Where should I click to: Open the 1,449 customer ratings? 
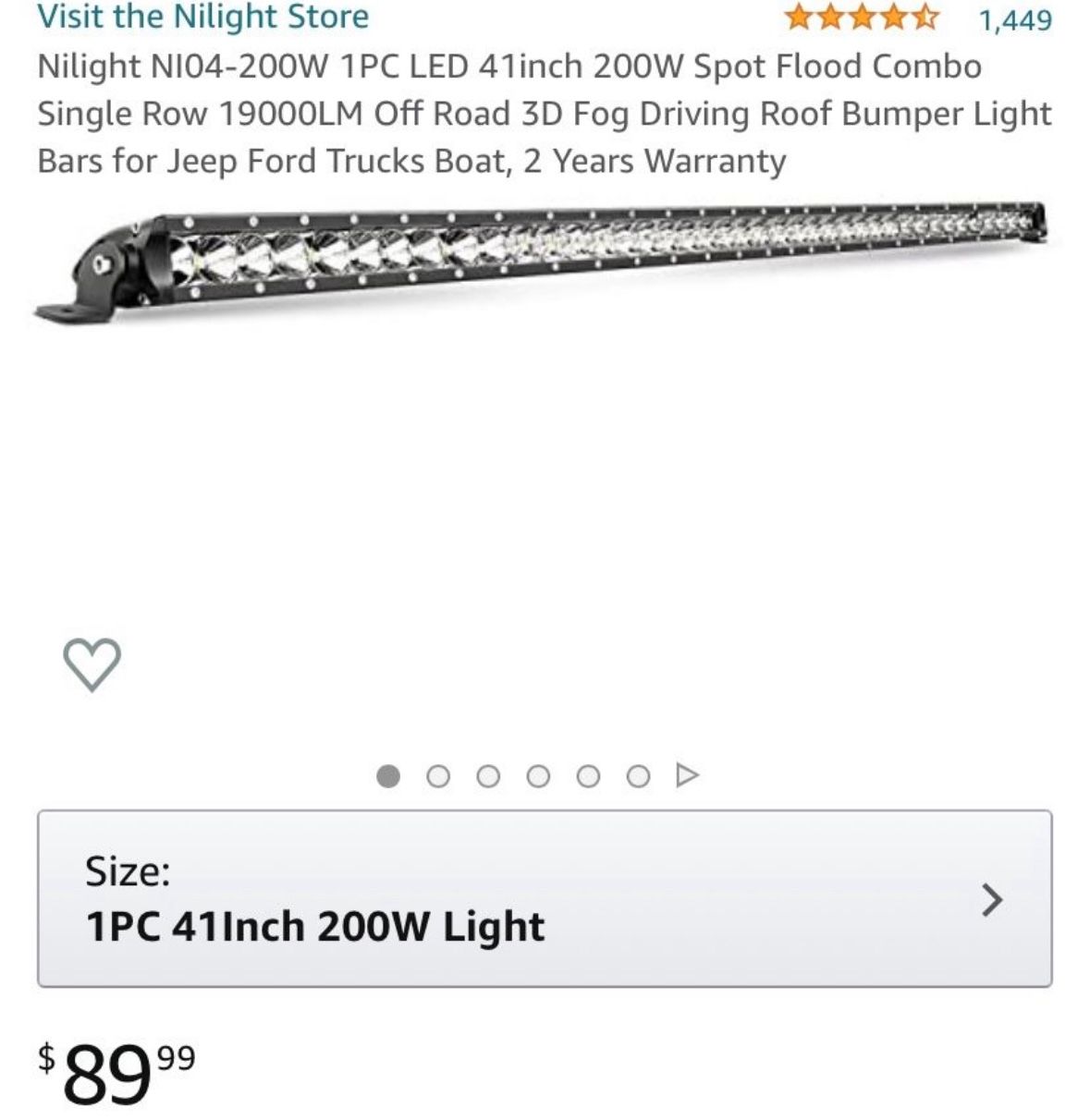pos(1014,19)
